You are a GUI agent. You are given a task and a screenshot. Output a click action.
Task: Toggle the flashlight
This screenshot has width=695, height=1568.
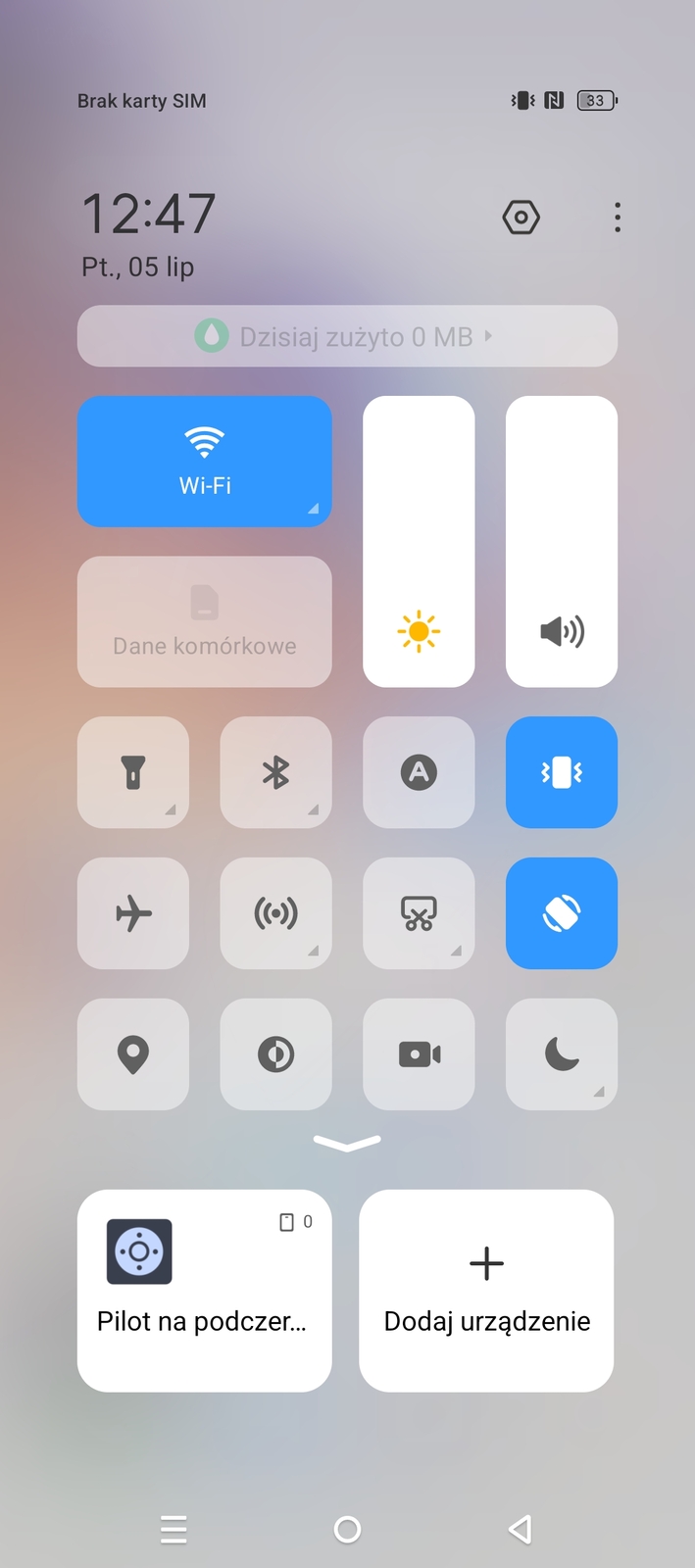tap(133, 772)
